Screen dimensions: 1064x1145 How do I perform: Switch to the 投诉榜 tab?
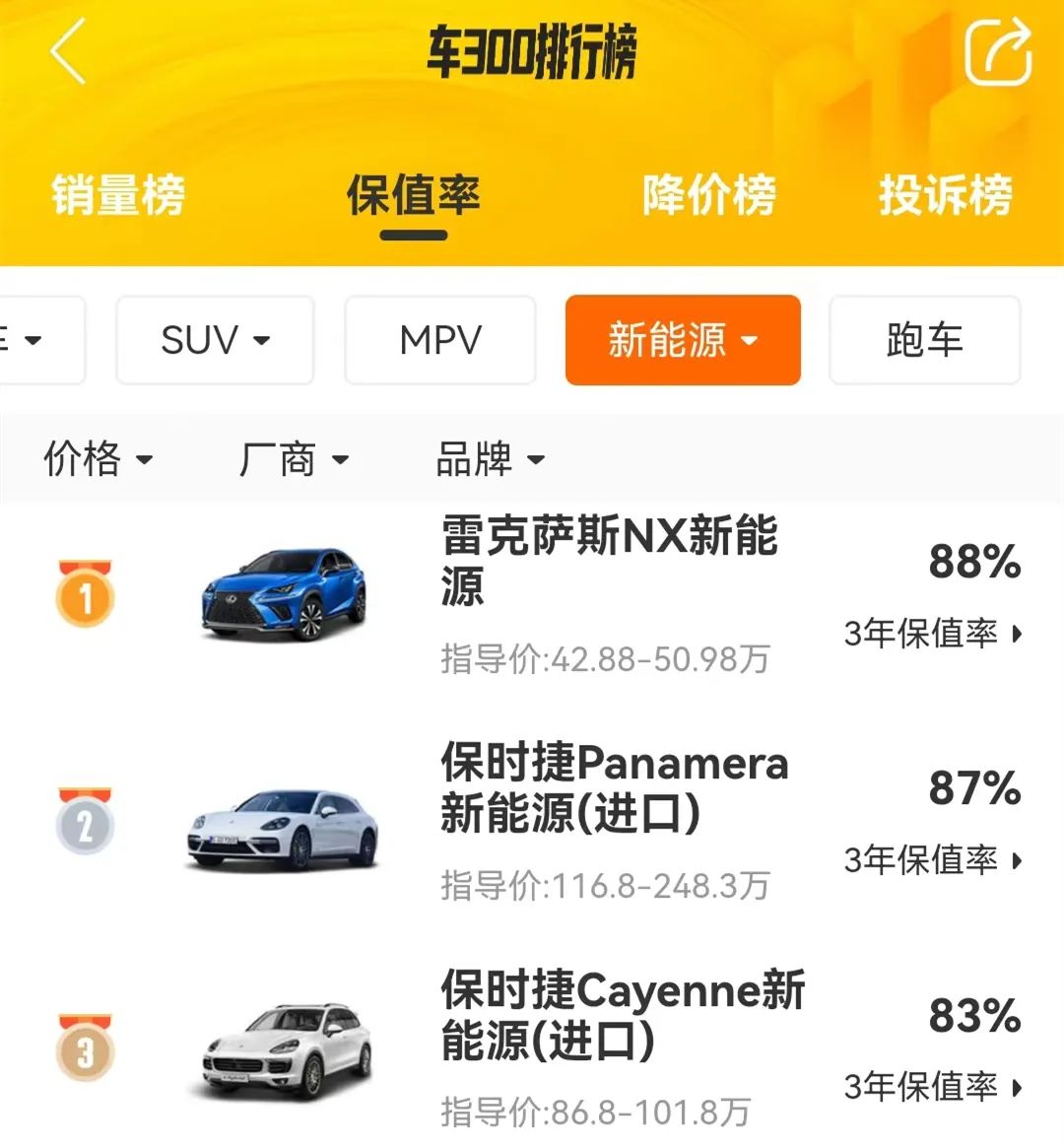946,195
